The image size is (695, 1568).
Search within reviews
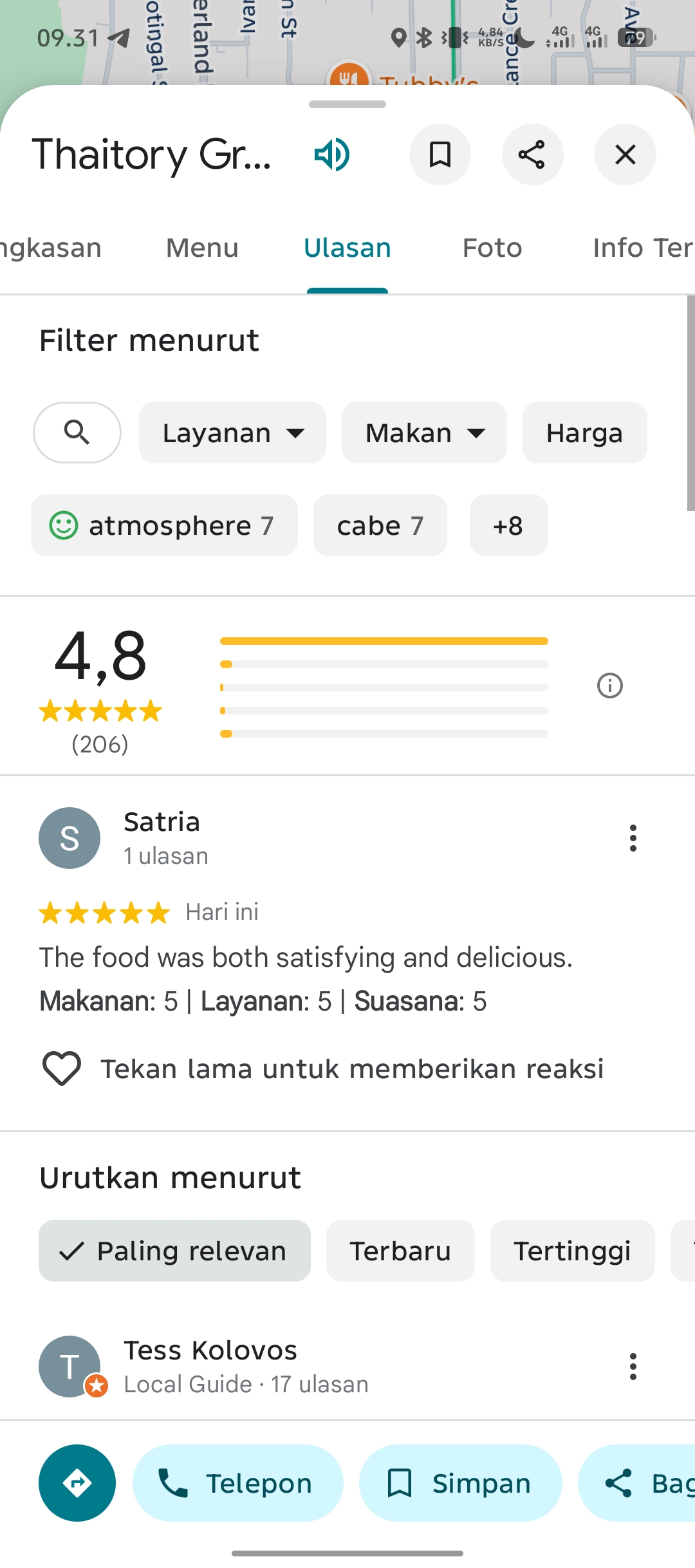(77, 433)
